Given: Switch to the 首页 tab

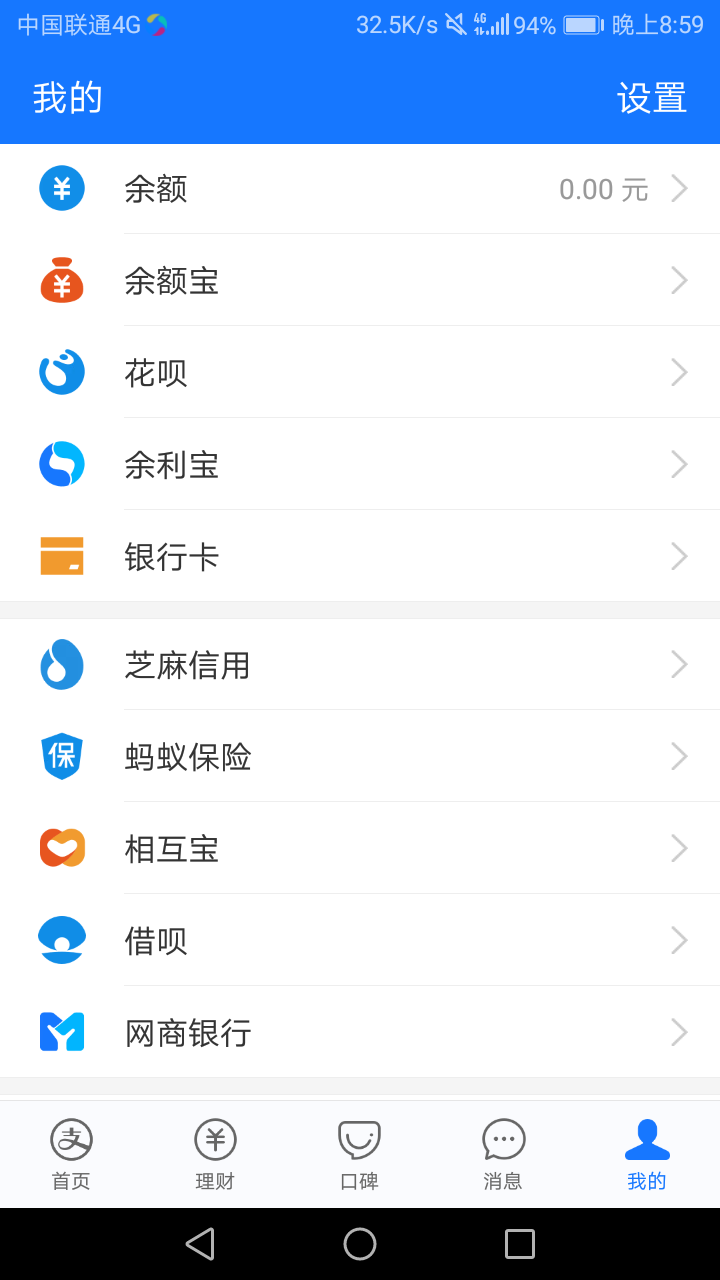Looking at the screenshot, I should pos(71,1155).
